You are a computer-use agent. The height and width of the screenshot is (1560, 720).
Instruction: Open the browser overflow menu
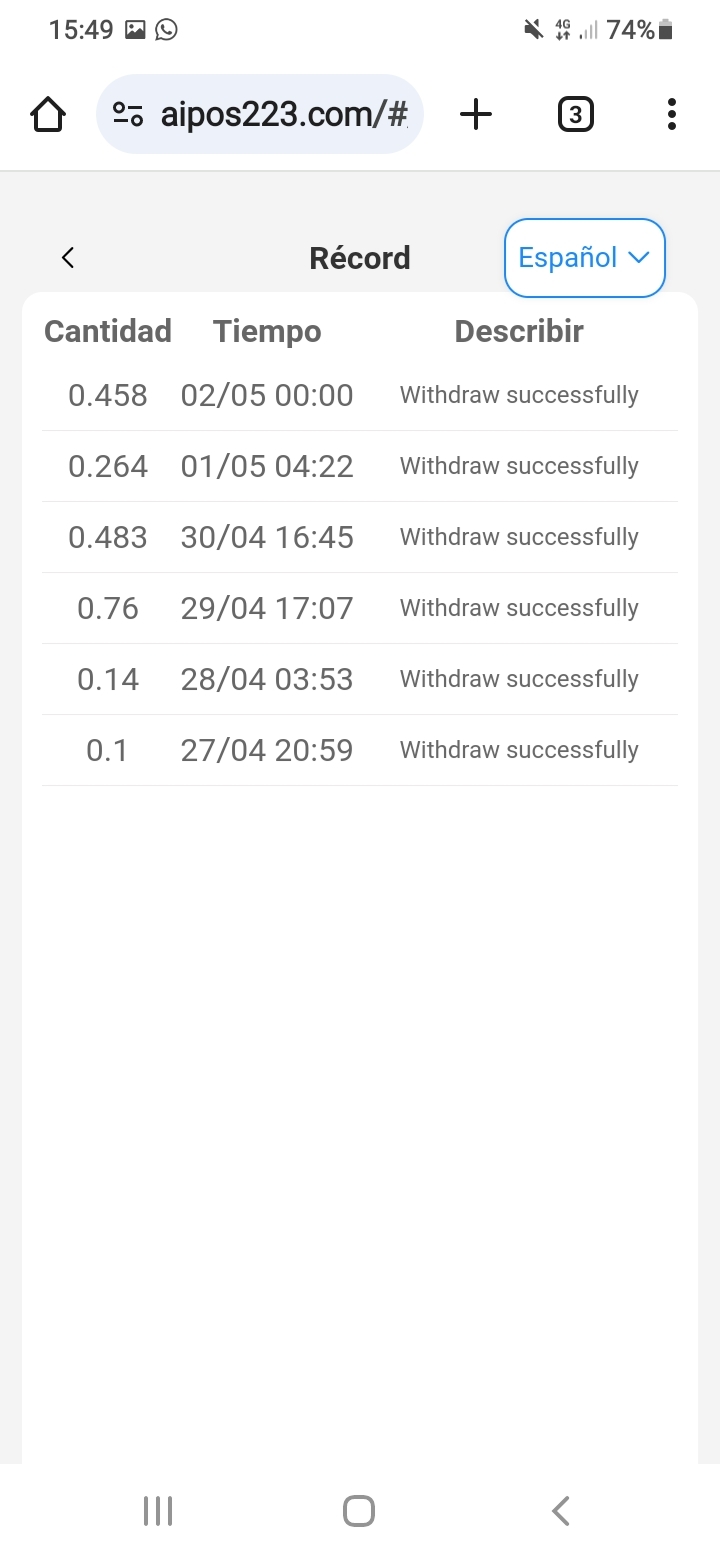pyautogui.click(x=671, y=115)
